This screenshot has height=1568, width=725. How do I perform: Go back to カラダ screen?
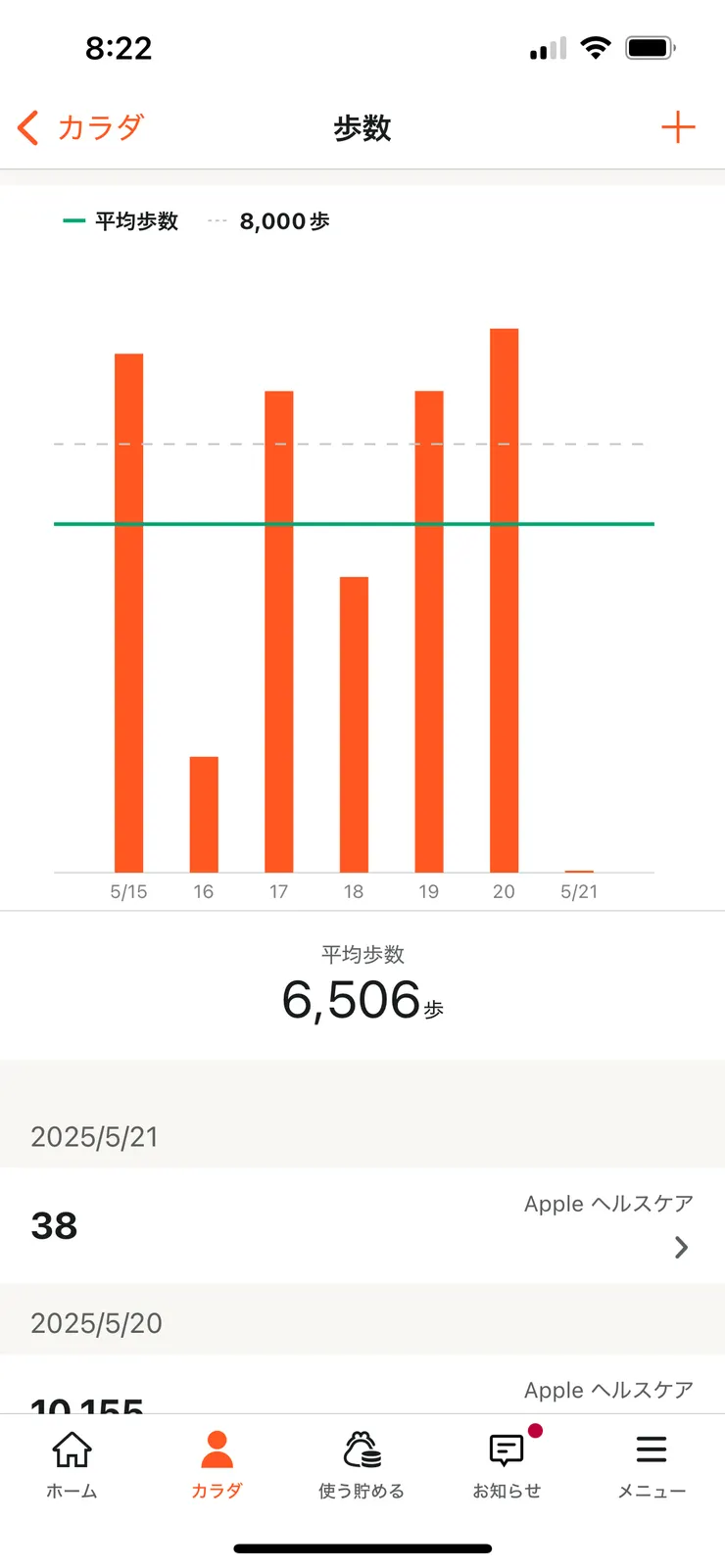point(80,128)
